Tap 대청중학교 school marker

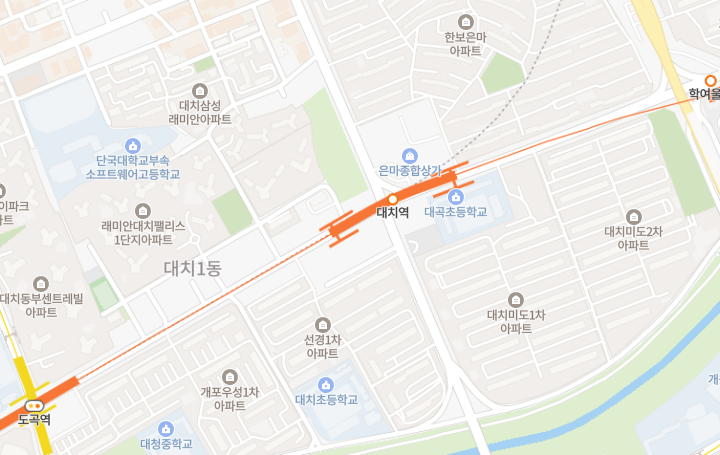166,428
